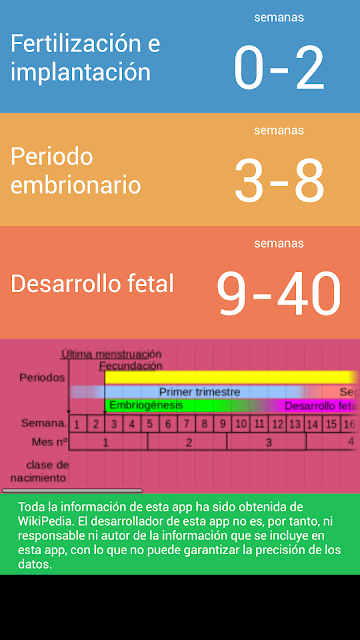This screenshot has width=360, height=640.
Task: Open the Fertilización e implantación section
Action: tap(180, 56)
